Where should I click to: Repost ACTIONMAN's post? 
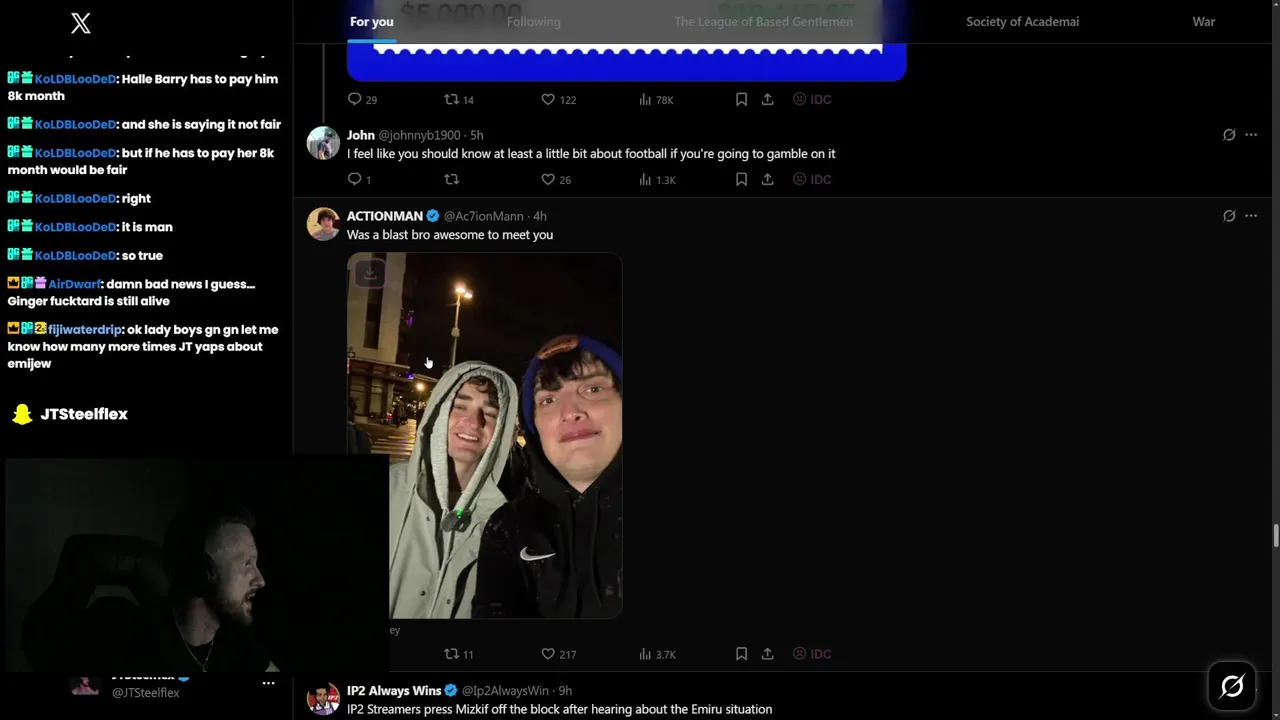pyautogui.click(x=452, y=654)
